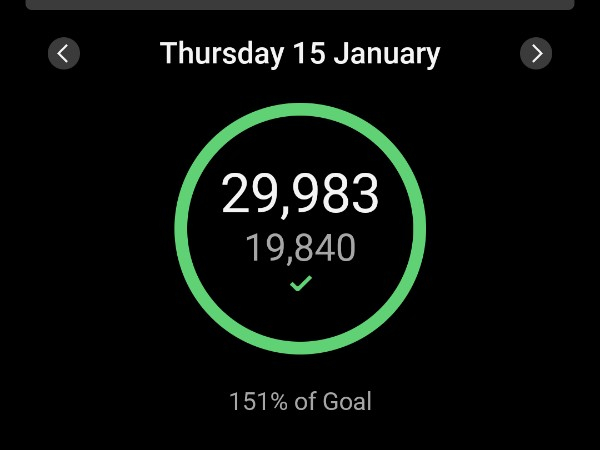Go to the previous day
Viewport: 600px width, 450px height.
64,54
